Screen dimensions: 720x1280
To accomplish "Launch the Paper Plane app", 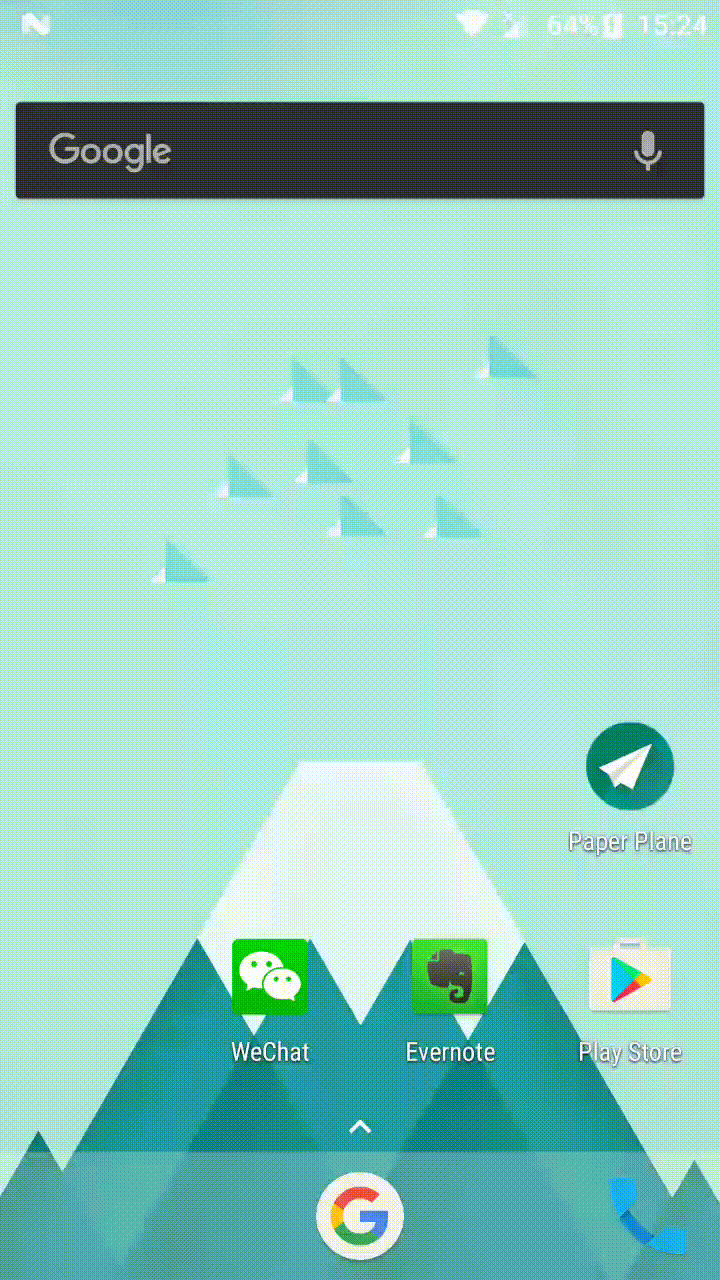I will click(630, 767).
